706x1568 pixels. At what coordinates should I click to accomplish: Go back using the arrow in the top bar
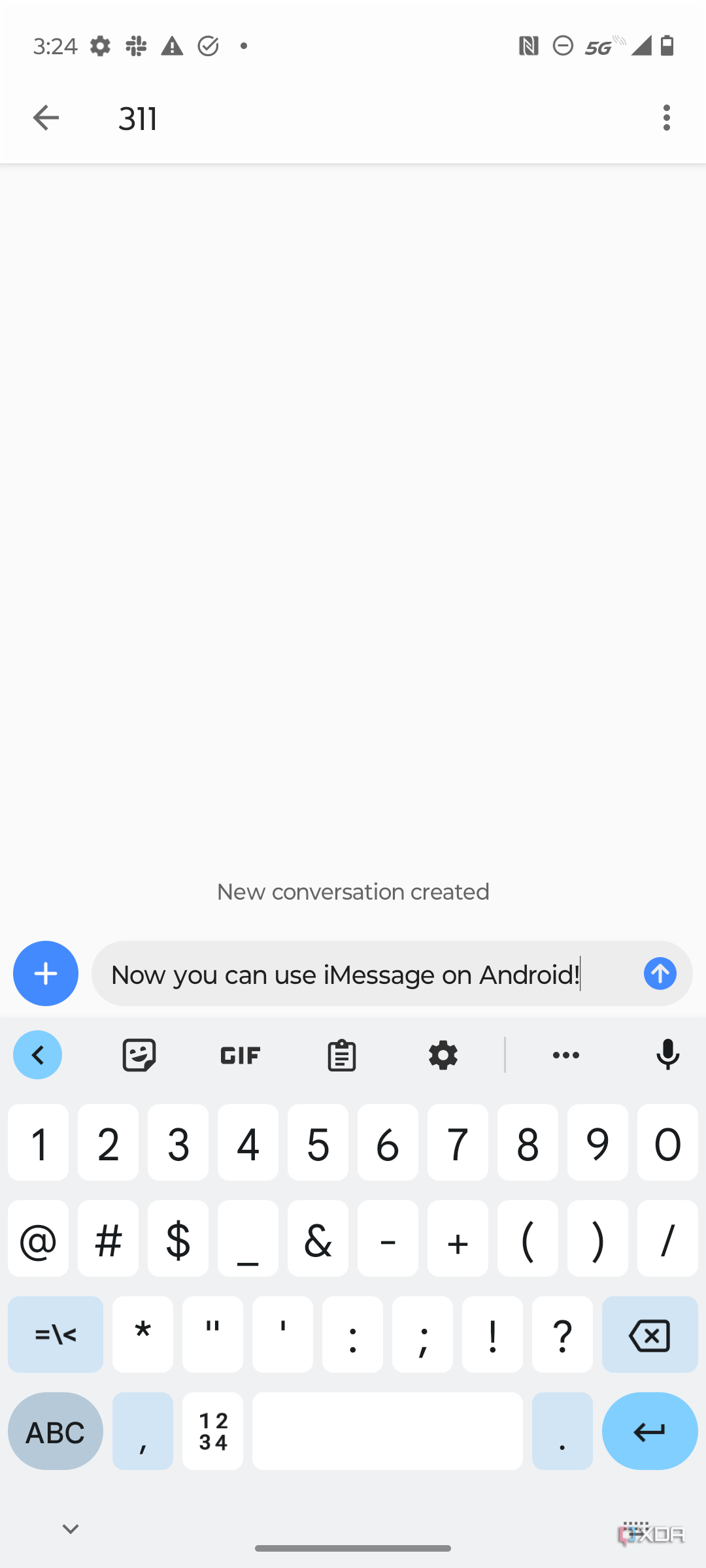tap(45, 118)
